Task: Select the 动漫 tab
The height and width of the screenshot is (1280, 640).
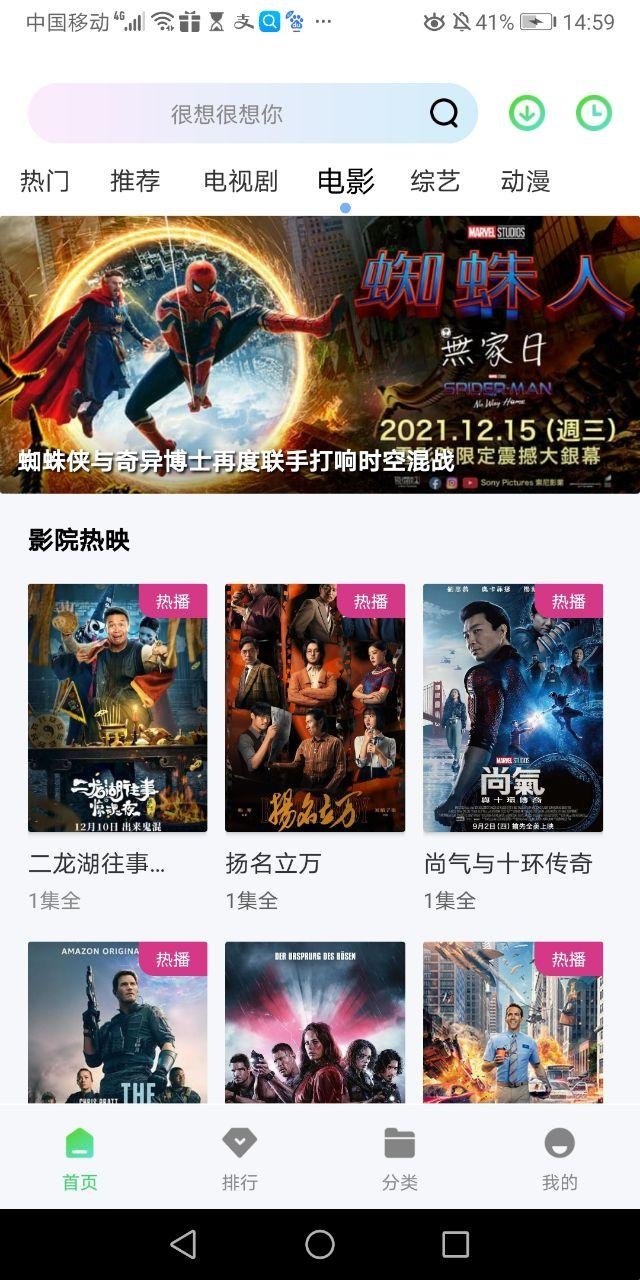Action: 525,181
